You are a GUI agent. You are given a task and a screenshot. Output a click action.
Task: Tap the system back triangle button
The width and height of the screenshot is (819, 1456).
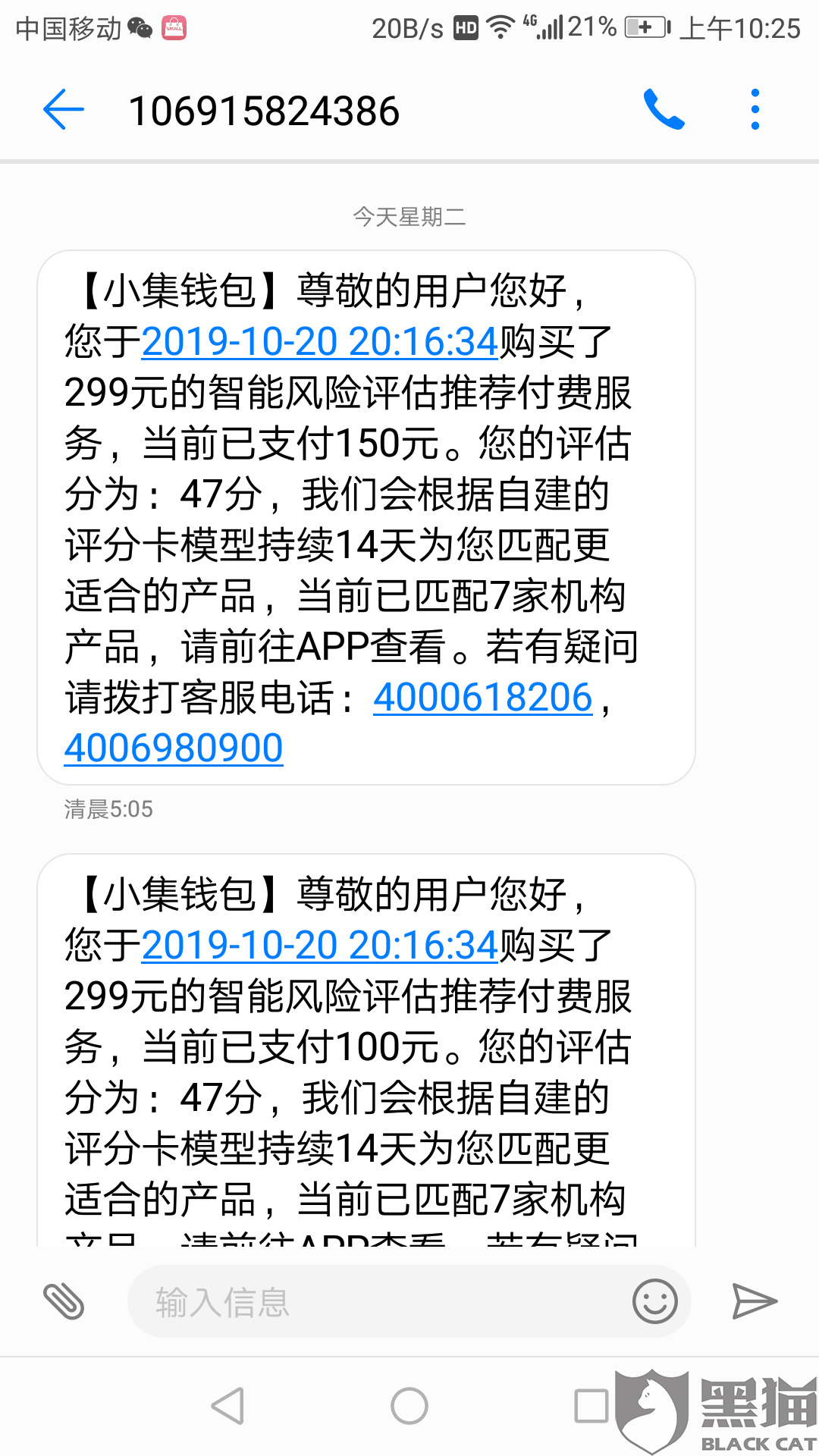tap(227, 1407)
